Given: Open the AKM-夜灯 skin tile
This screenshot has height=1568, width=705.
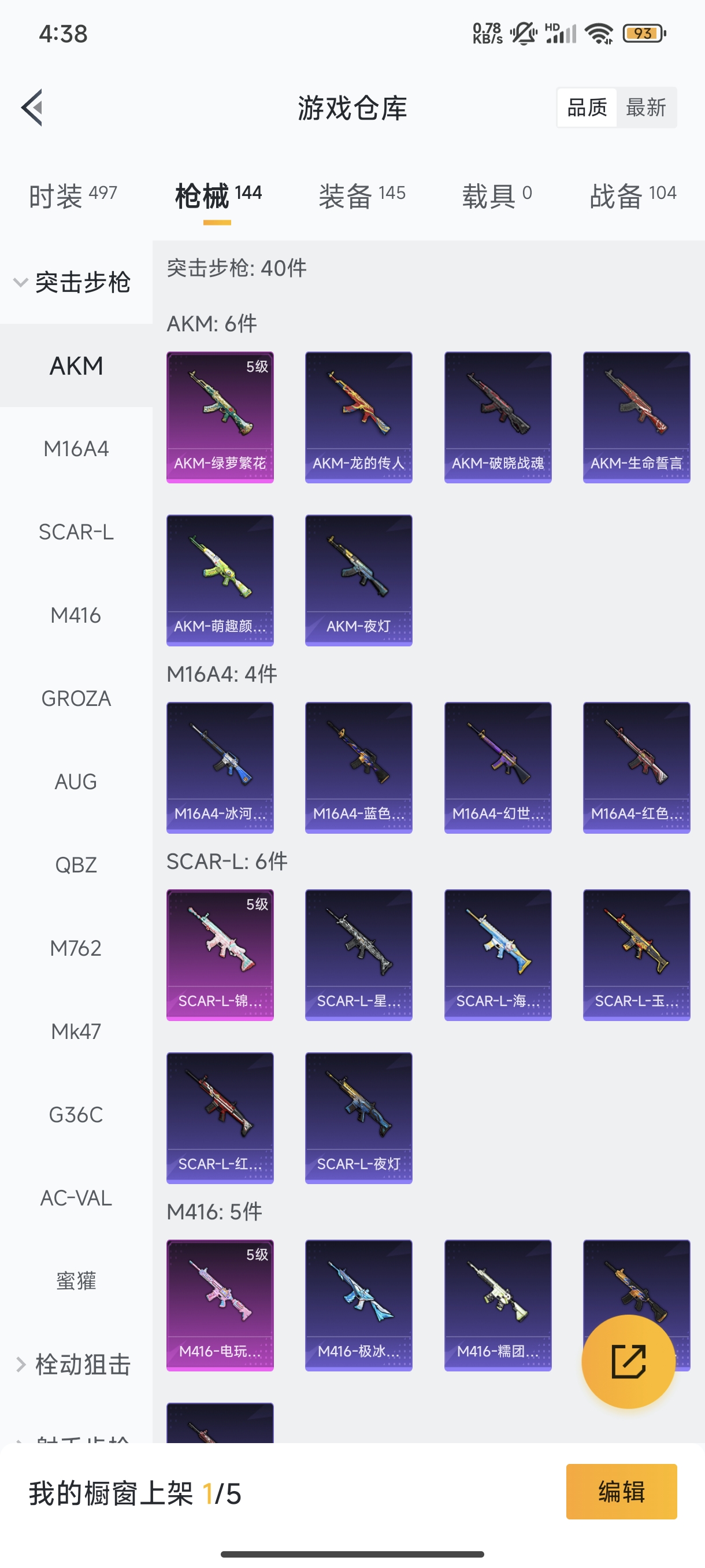Looking at the screenshot, I should point(359,580).
